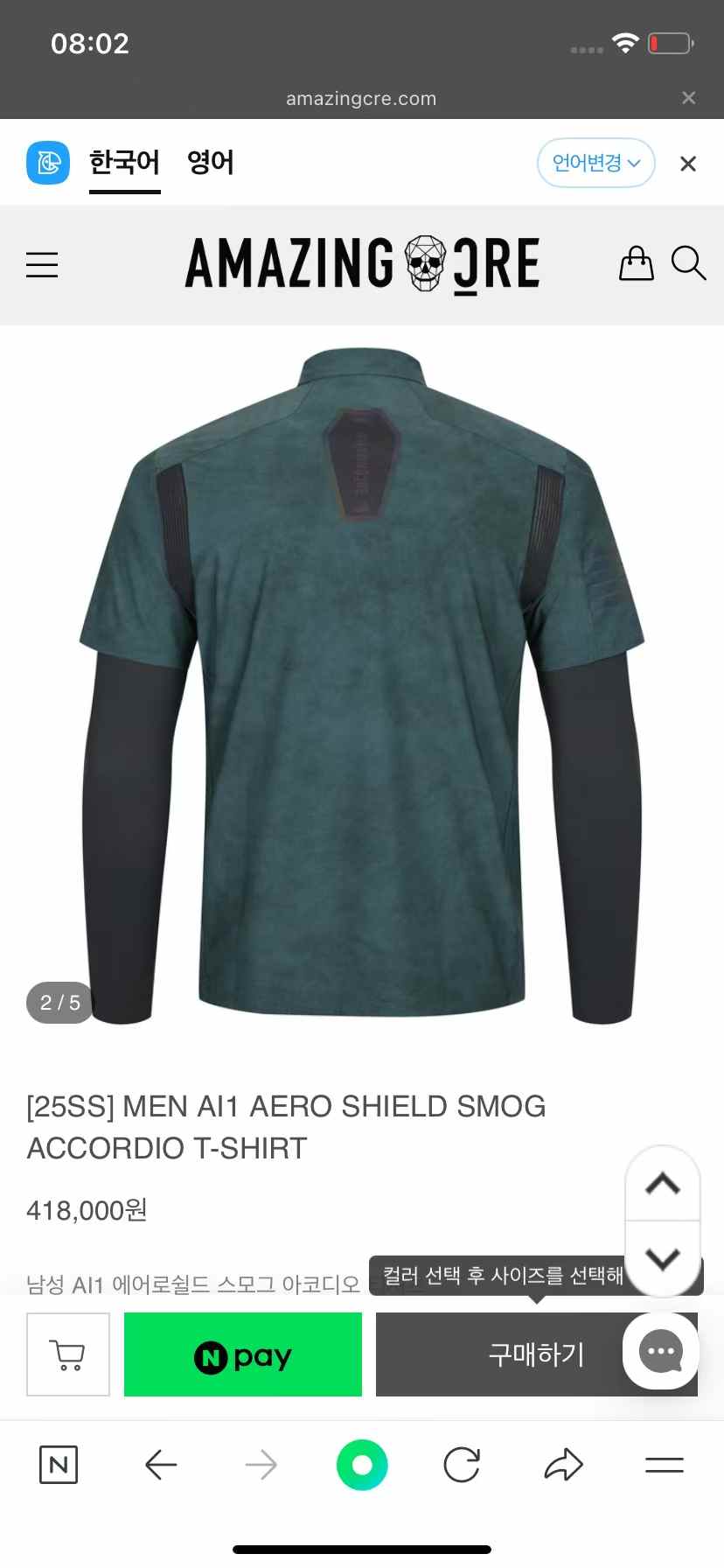The height and width of the screenshot is (1568, 724).
Task: Open the shopping bag
Action: coord(636,263)
